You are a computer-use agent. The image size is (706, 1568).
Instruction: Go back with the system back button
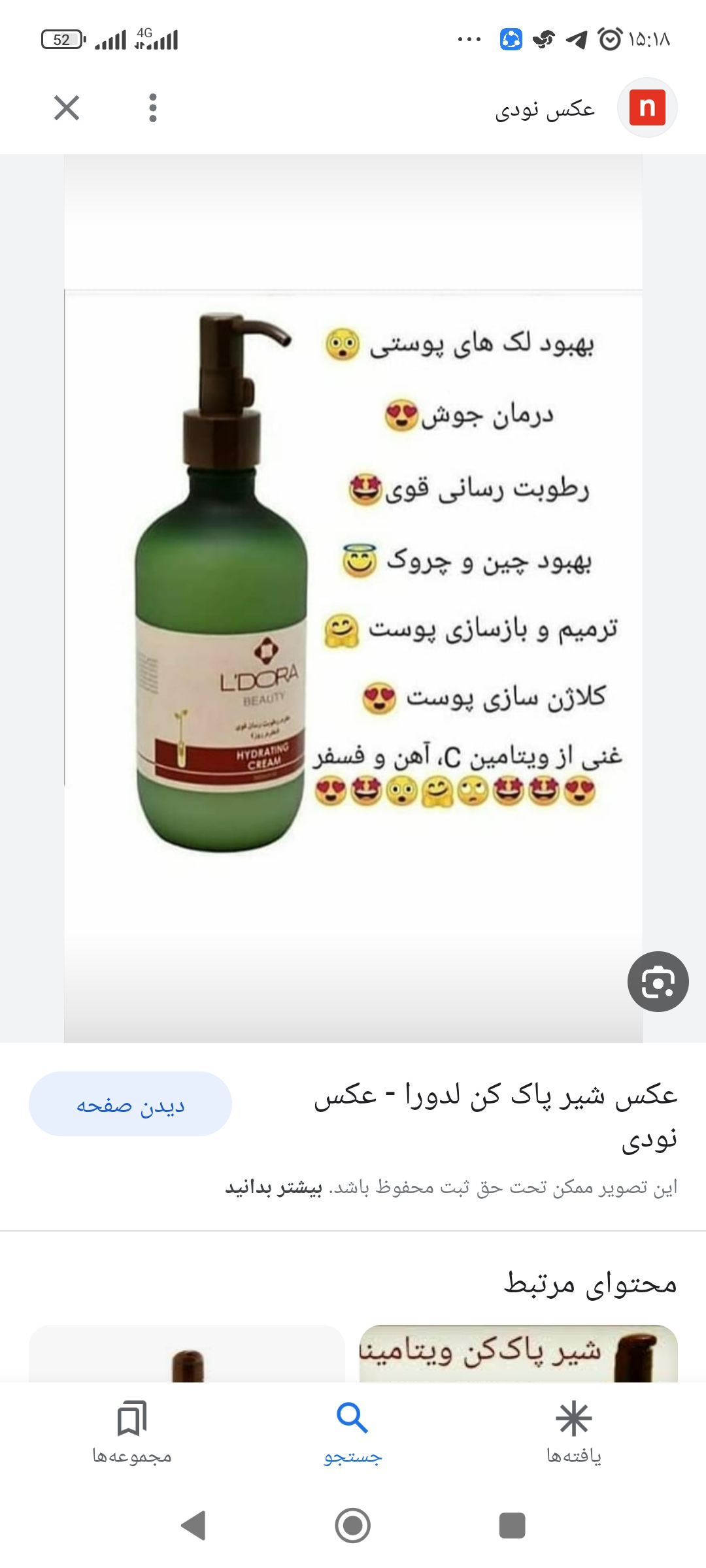193,1526
